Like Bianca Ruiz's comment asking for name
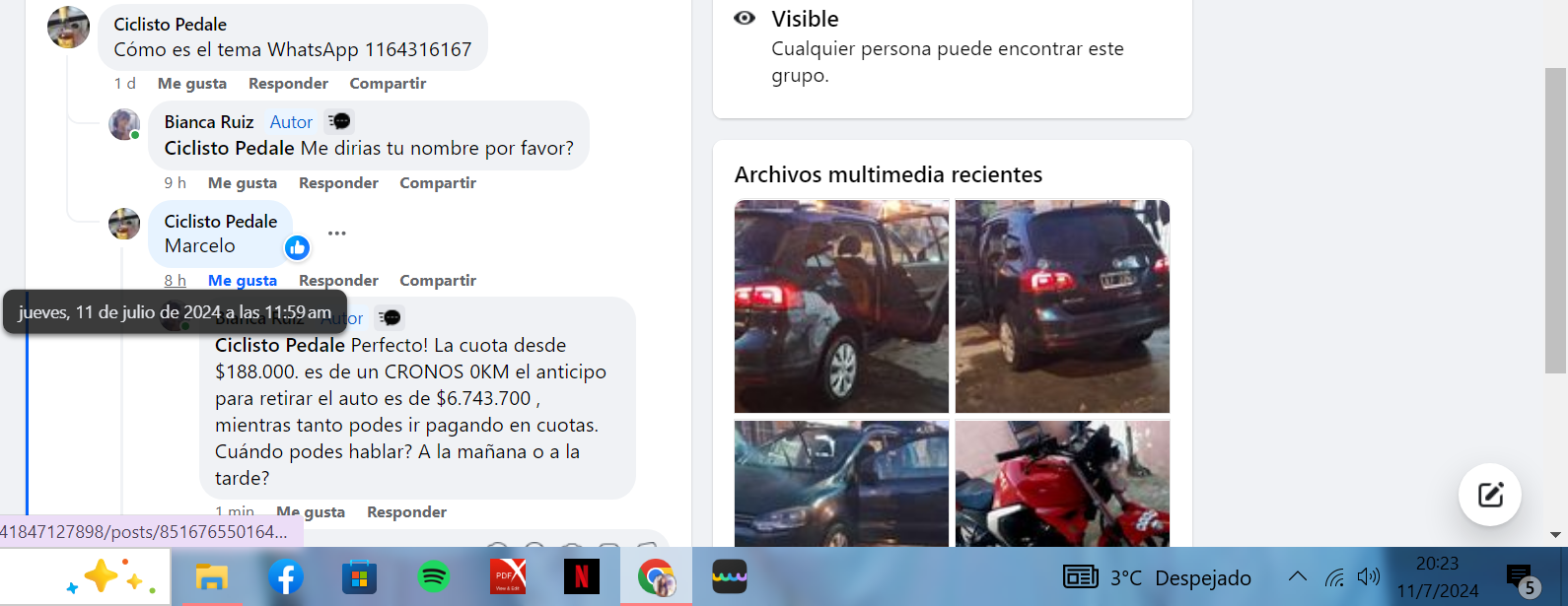1568x606 pixels. click(242, 183)
